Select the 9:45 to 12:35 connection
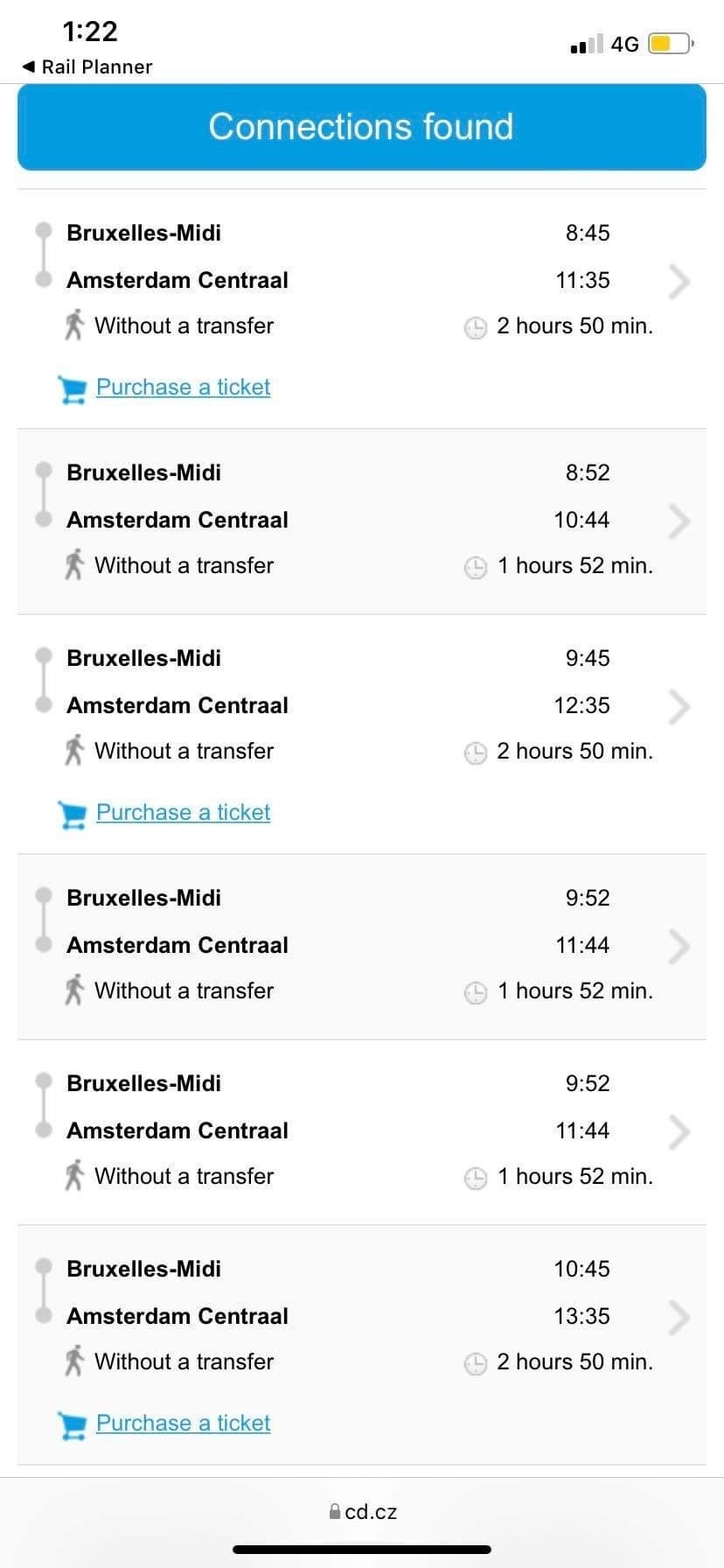The image size is (724, 1568). 362,705
